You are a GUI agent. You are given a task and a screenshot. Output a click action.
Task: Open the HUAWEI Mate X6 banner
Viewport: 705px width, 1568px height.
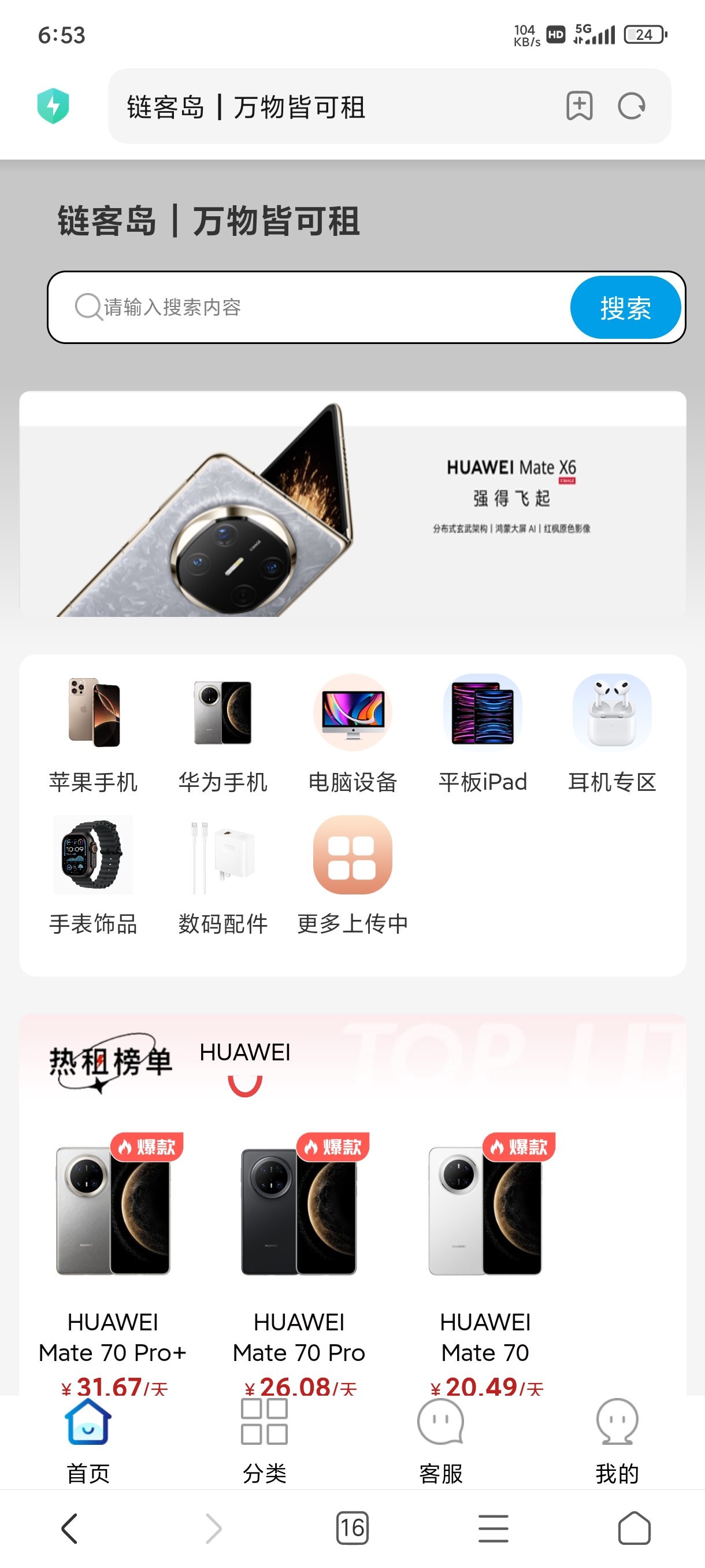pos(352,504)
